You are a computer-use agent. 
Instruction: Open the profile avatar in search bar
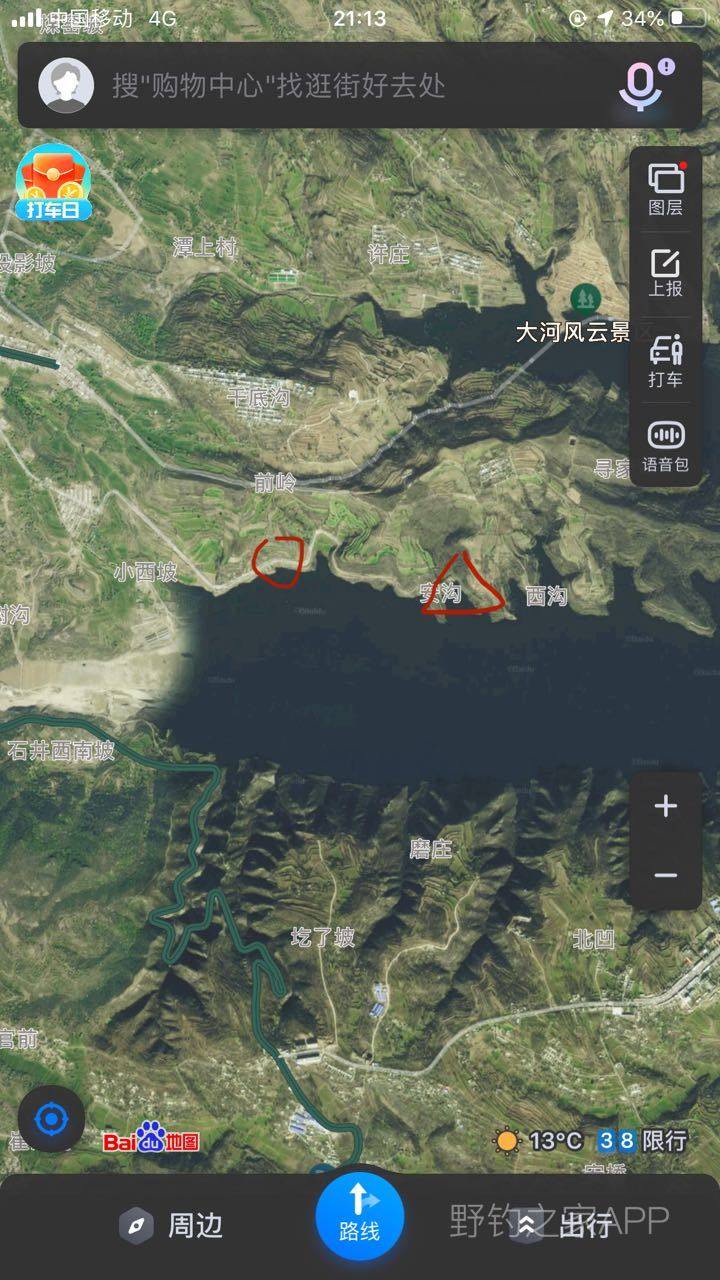(x=66, y=85)
